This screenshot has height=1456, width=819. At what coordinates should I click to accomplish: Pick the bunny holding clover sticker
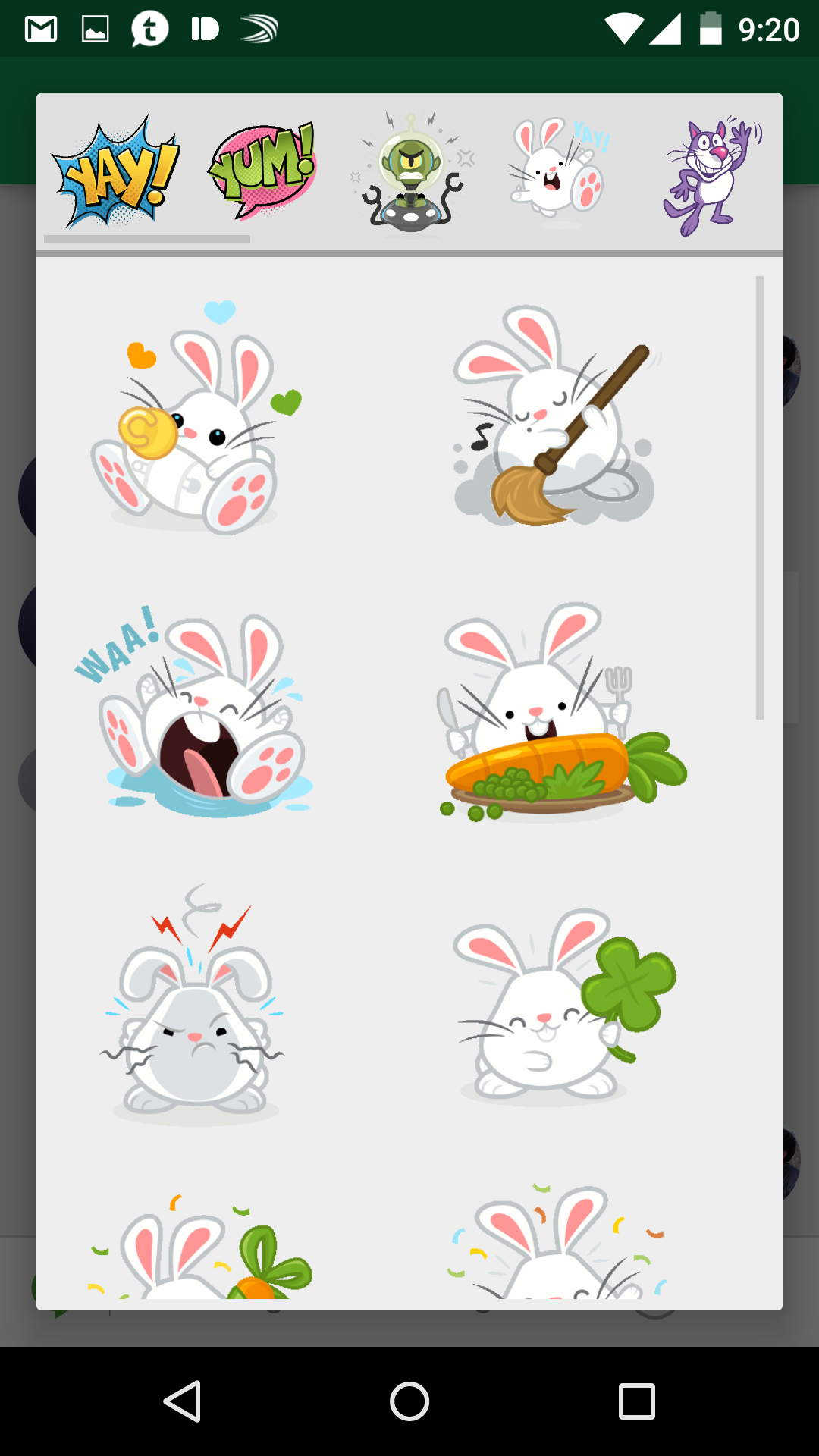point(560,1009)
